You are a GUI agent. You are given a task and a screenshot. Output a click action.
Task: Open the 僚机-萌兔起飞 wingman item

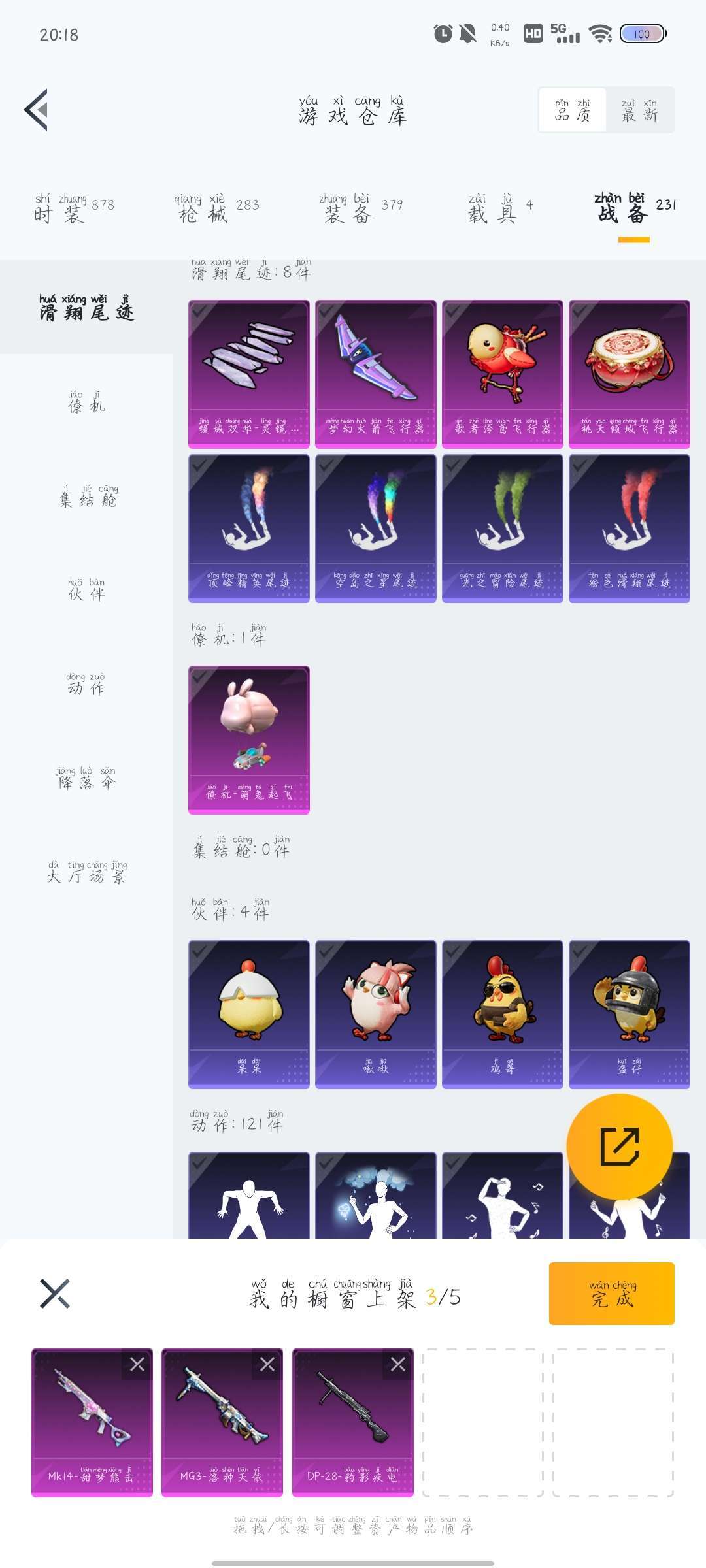pos(249,738)
